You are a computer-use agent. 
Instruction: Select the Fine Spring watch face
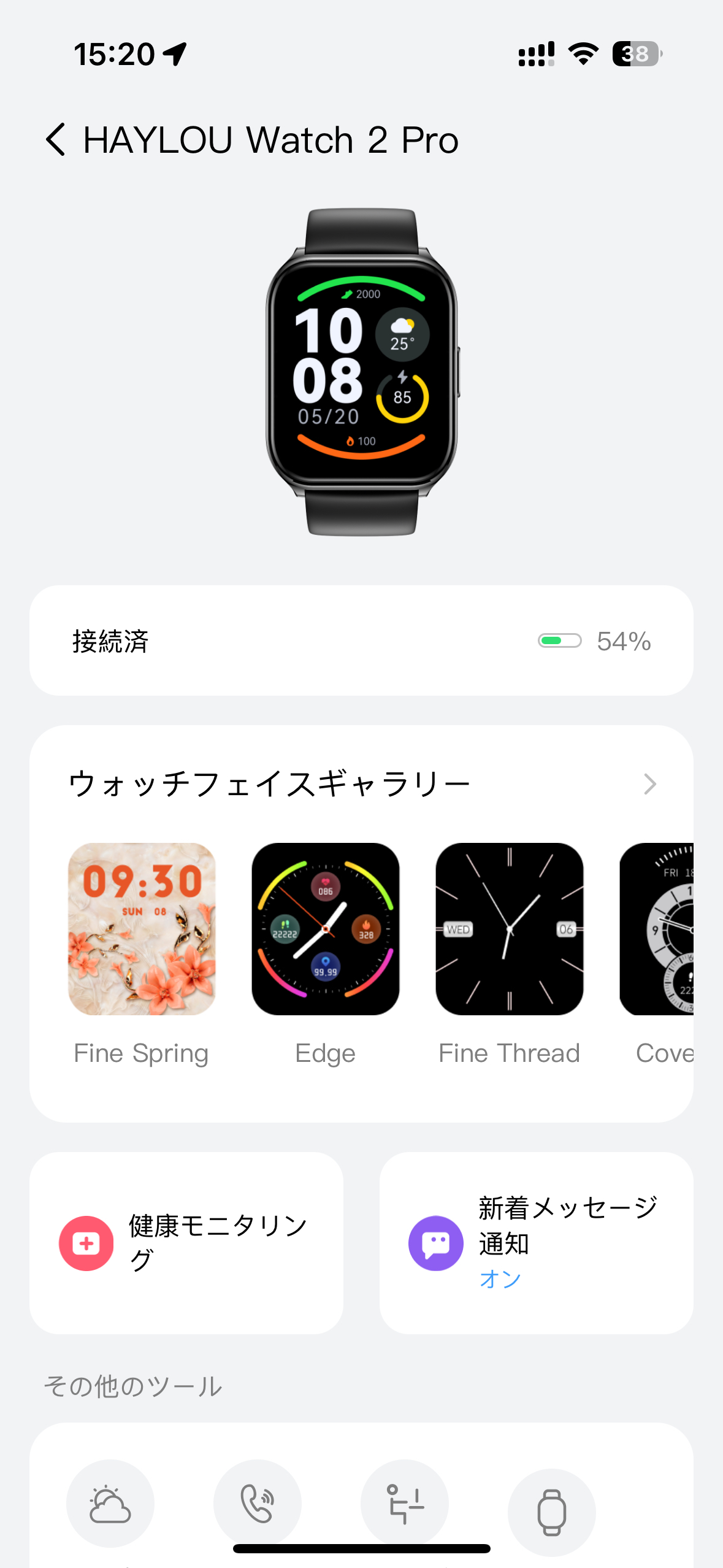point(142,929)
